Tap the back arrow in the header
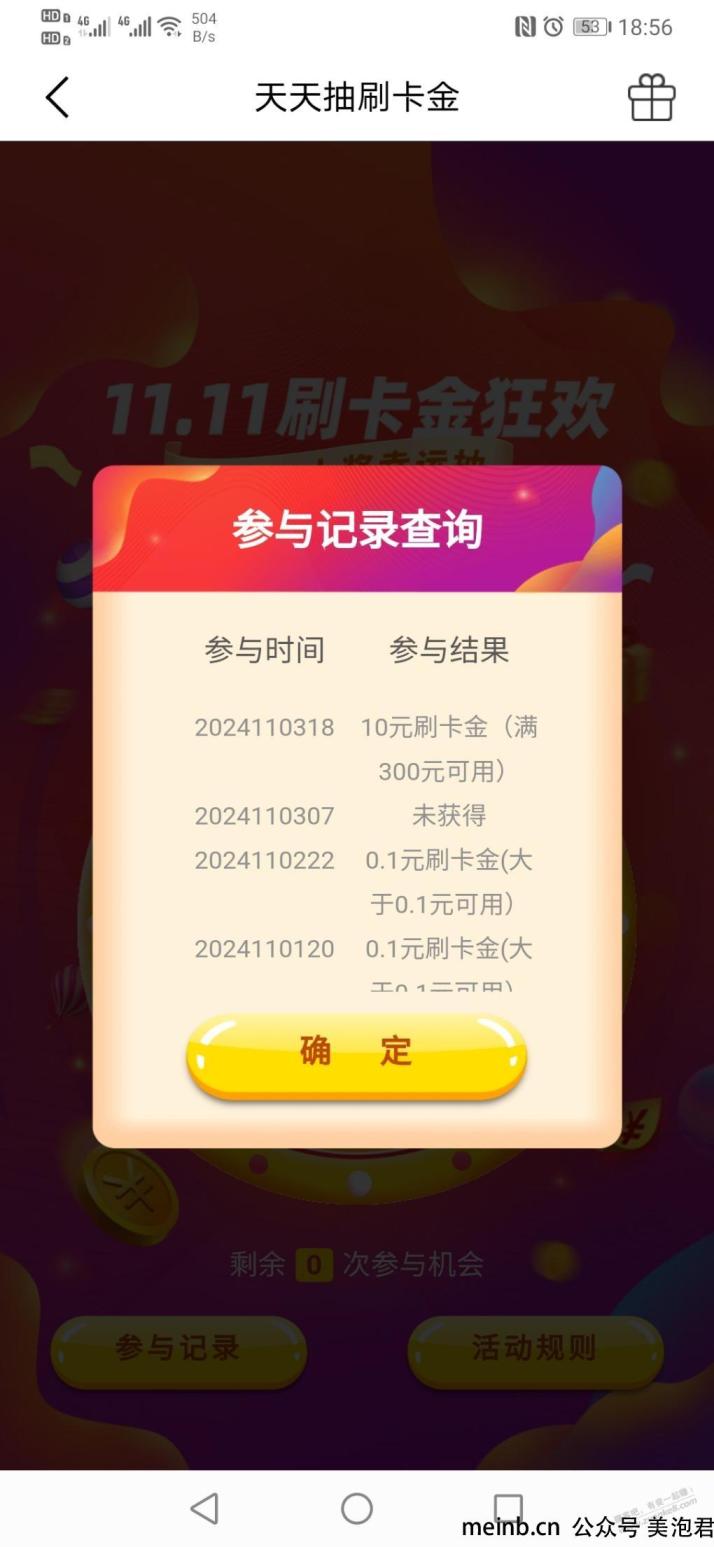Screen dimensions: 714x1547 click(58, 98)
